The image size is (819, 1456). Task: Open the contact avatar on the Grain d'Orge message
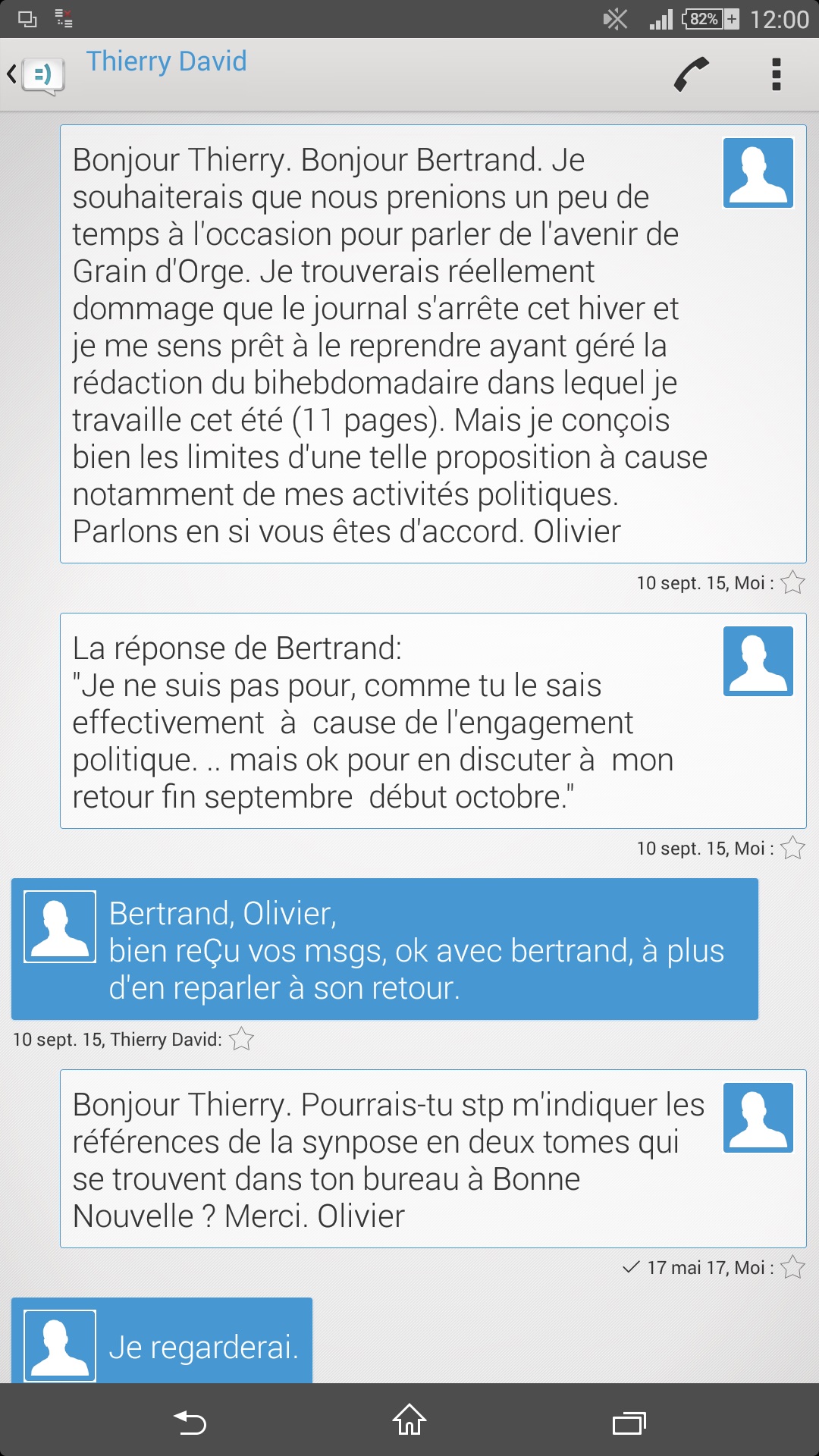click(x=758, y=173)
